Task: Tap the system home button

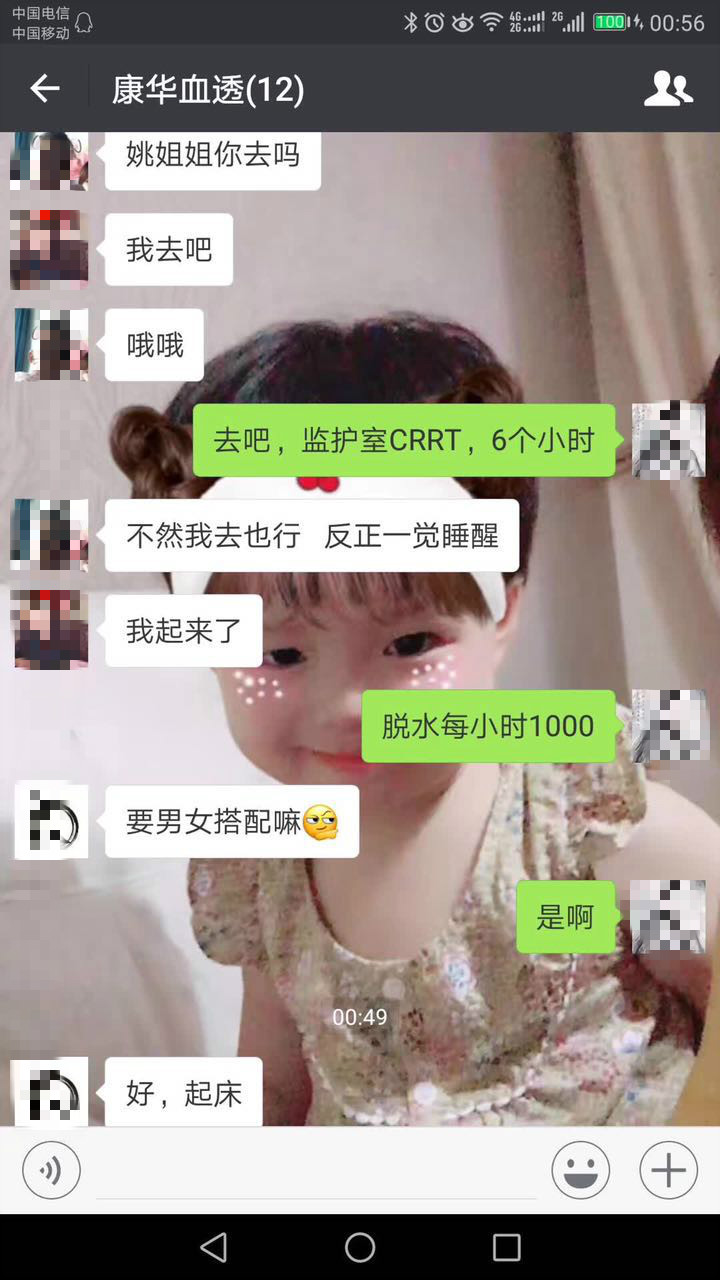Action: point(360,1247)
